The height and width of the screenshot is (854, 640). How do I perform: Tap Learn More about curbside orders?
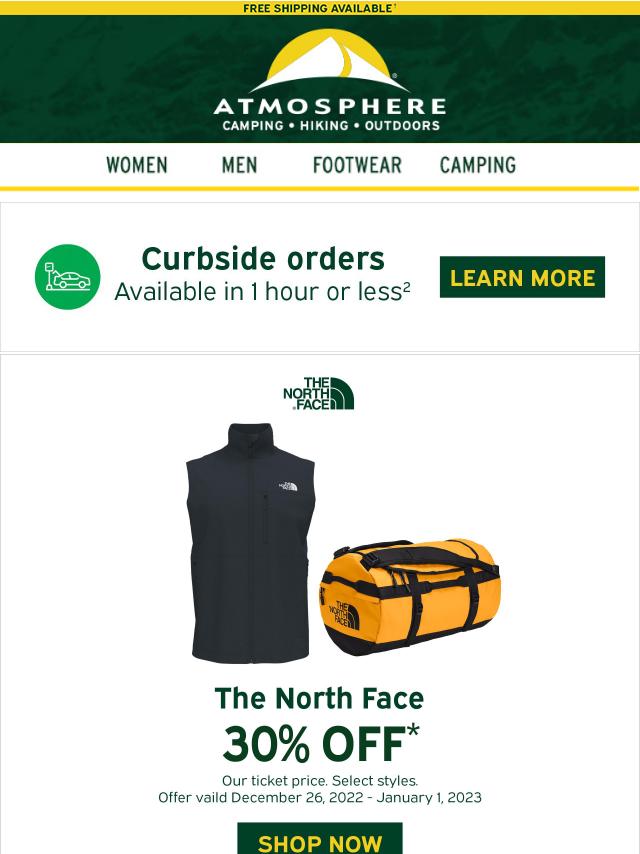point(522,277)
